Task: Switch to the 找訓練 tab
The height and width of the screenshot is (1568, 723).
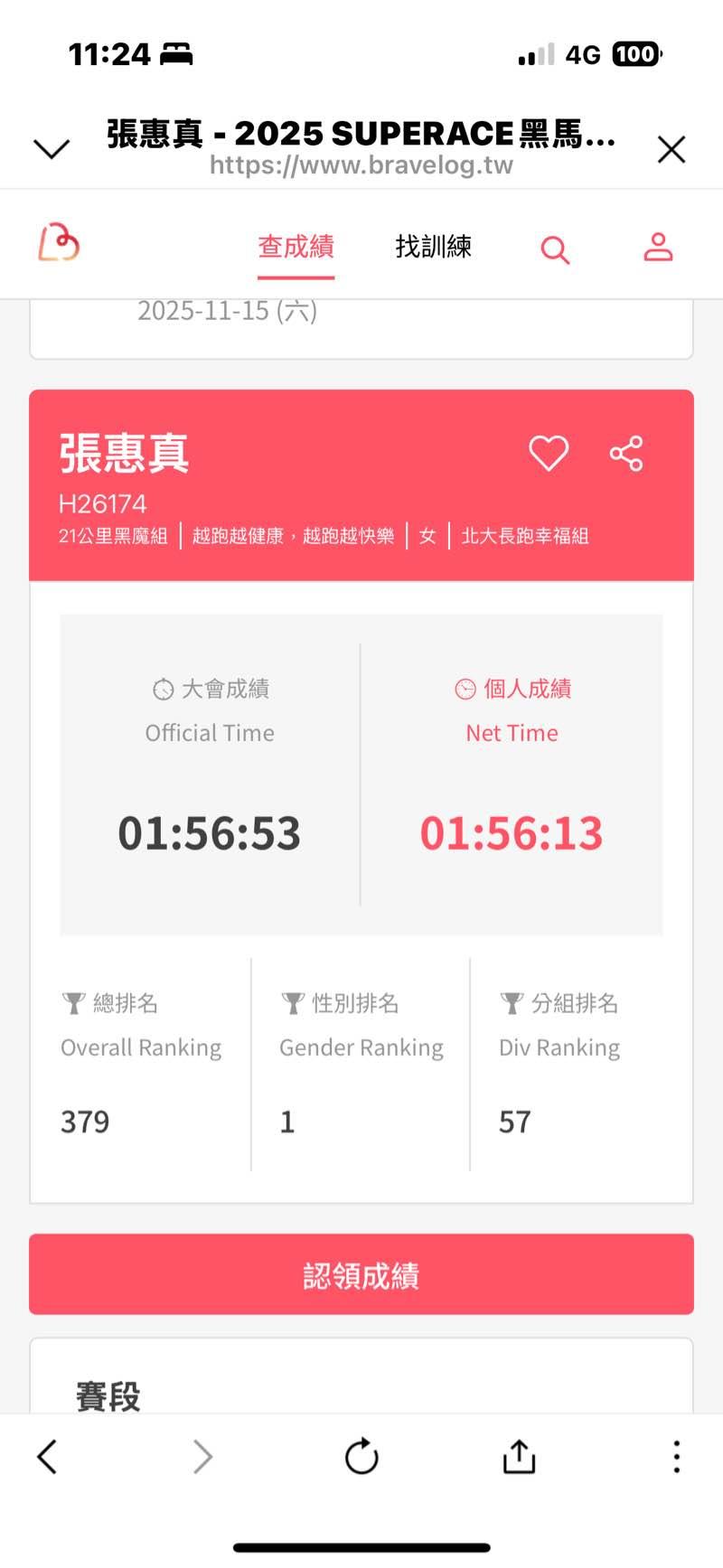Action: 434,247
